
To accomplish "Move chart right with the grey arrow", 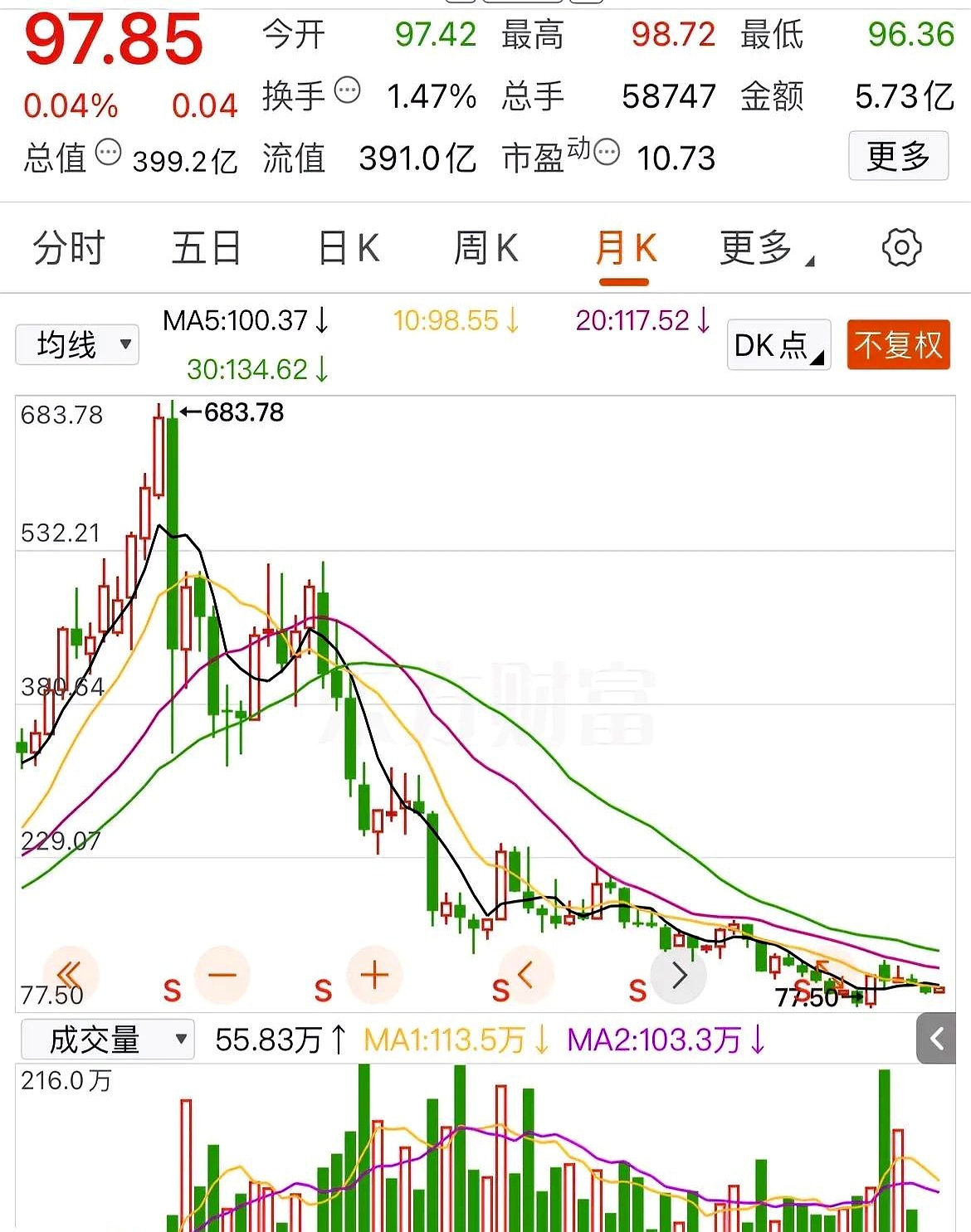I will tap(679, 976).
